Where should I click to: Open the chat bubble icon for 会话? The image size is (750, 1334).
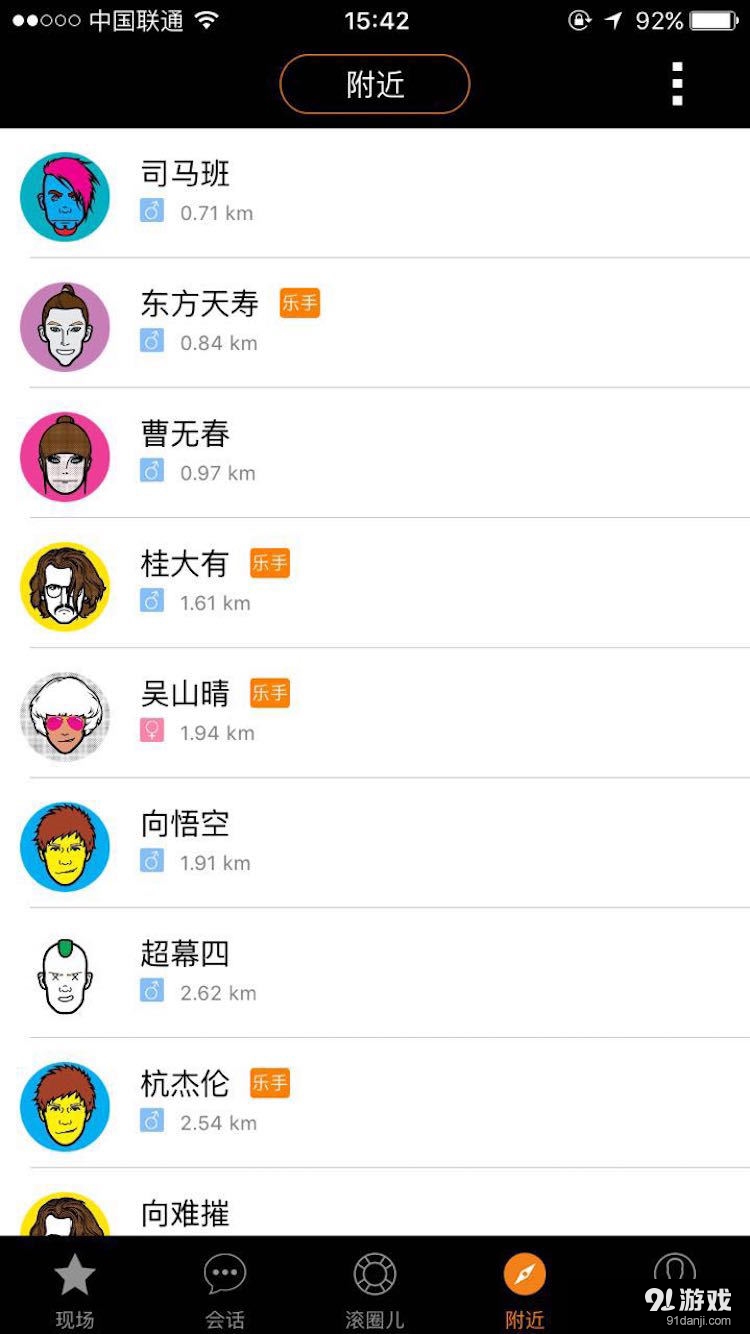[x=224, y=1272]
